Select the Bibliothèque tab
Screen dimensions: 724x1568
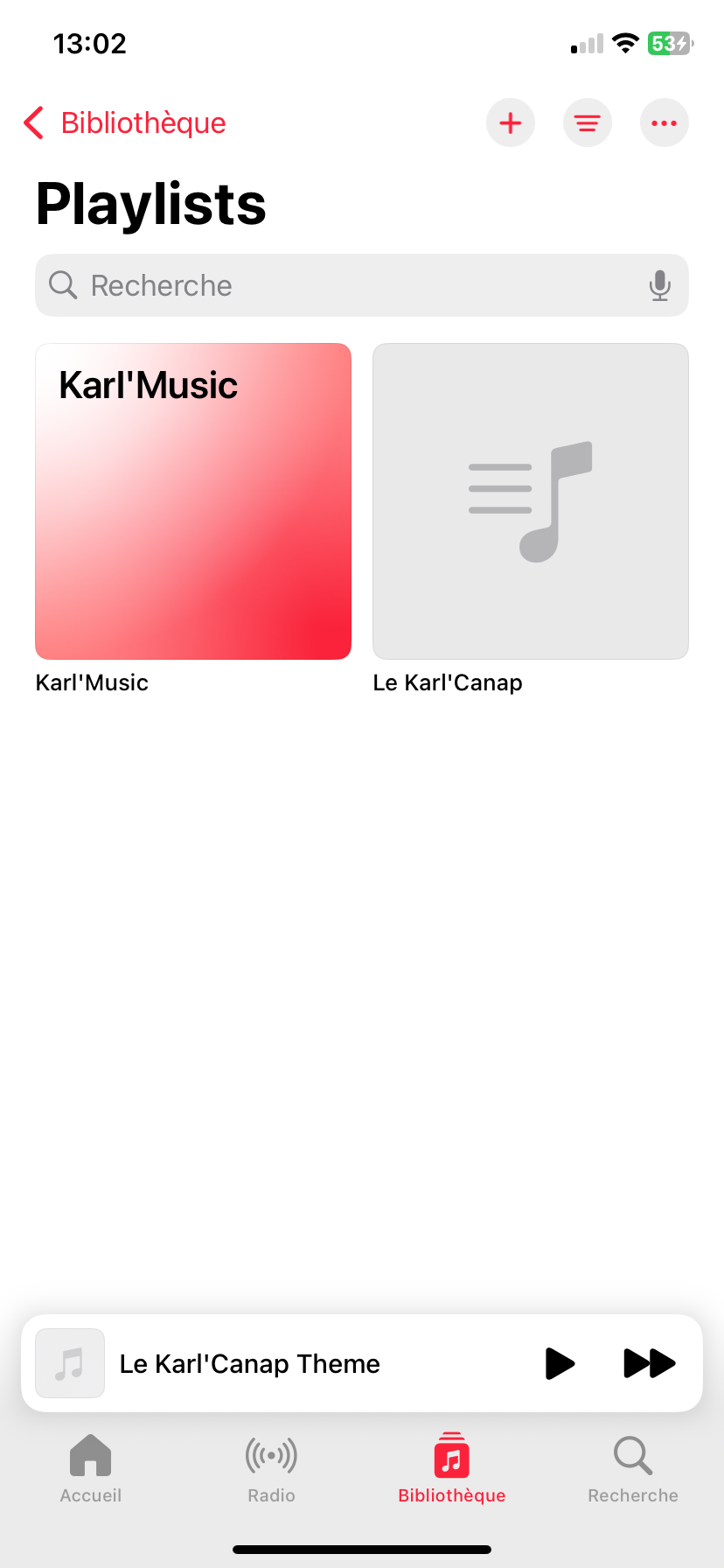pyautogui.click(x=452, y=1468)
